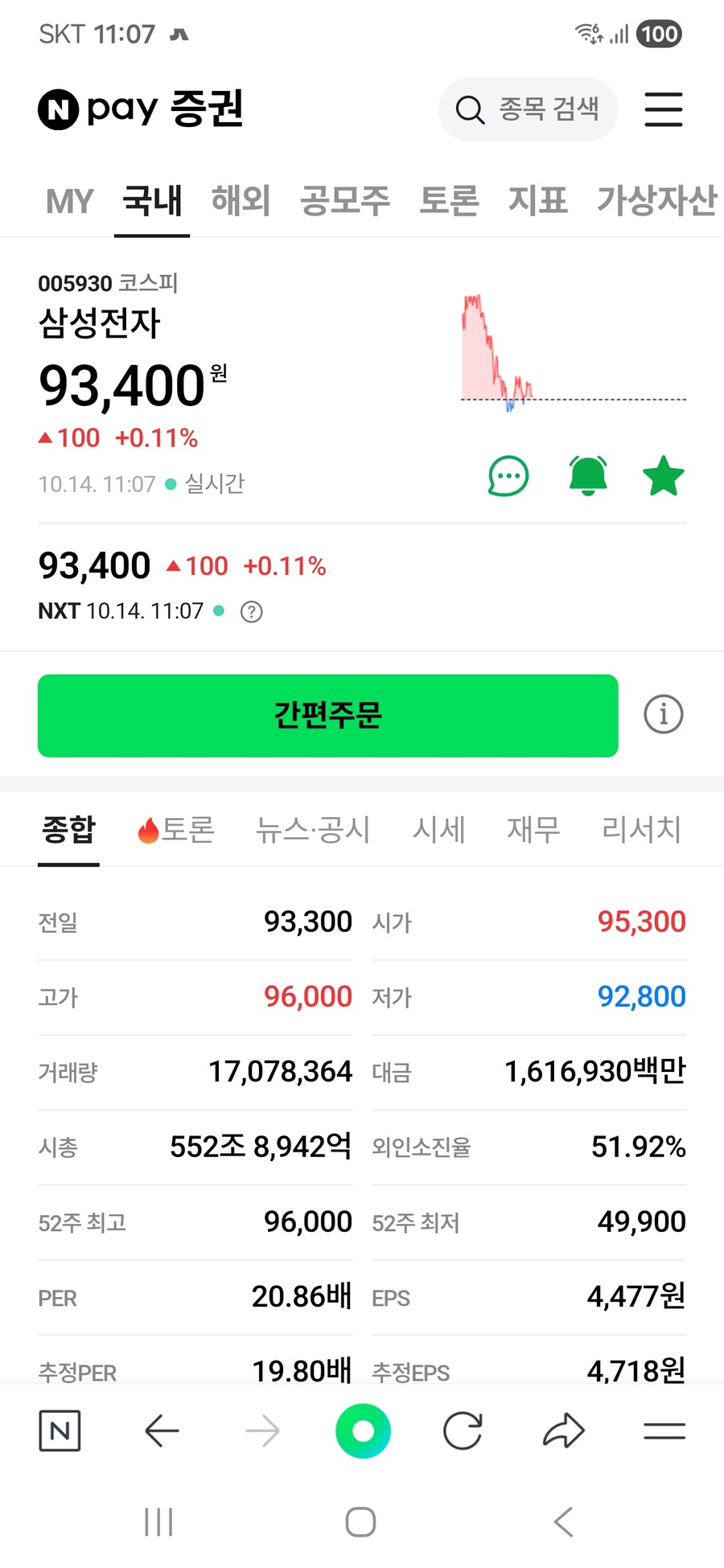This screenshot has height=1568, width=724.
Task: Select the 재무 section tab
Action: coord(533,829)
